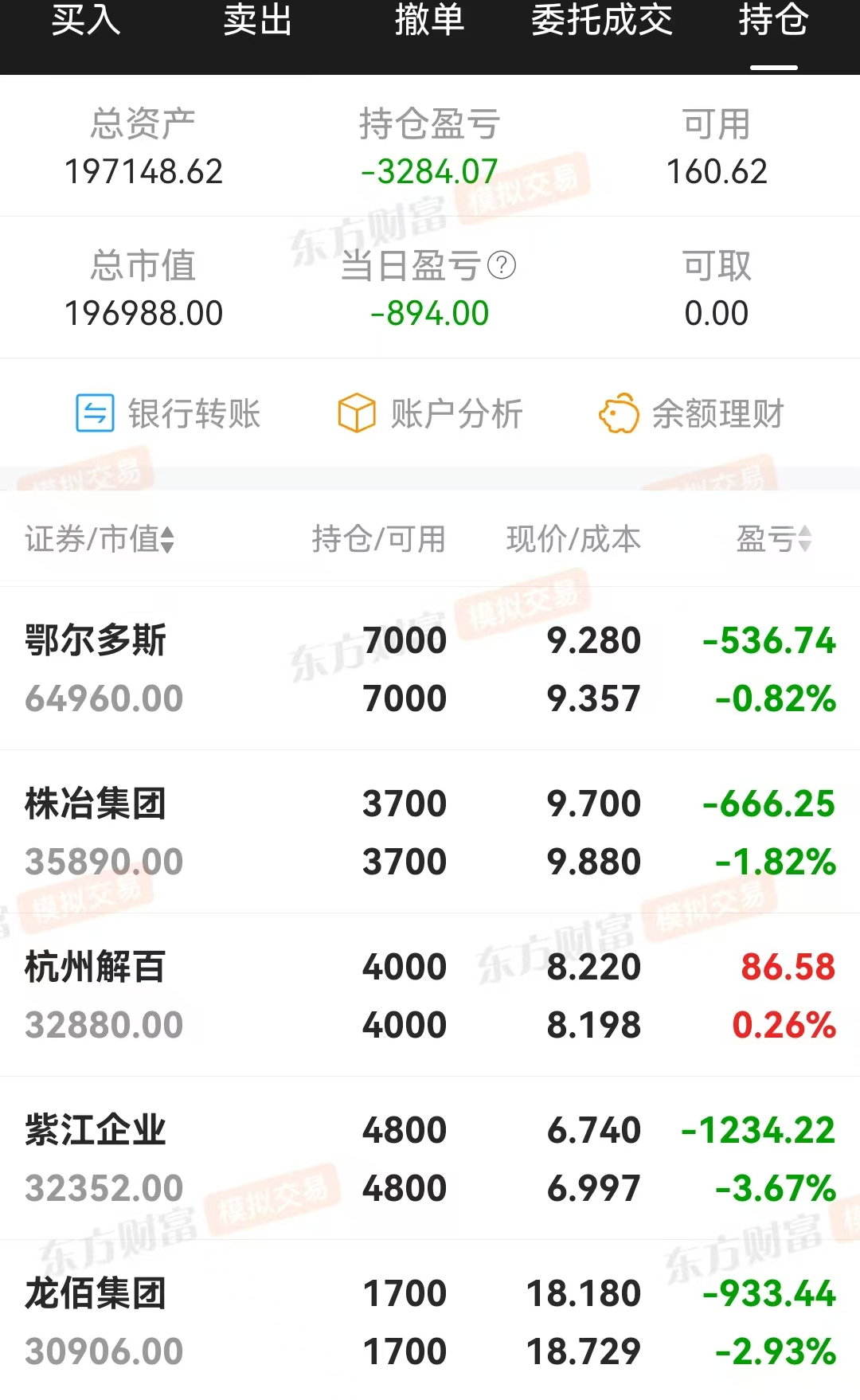Select the 鄂尔多斯 holding row
The image size is (860, 1400).
[x=430, y=669]
